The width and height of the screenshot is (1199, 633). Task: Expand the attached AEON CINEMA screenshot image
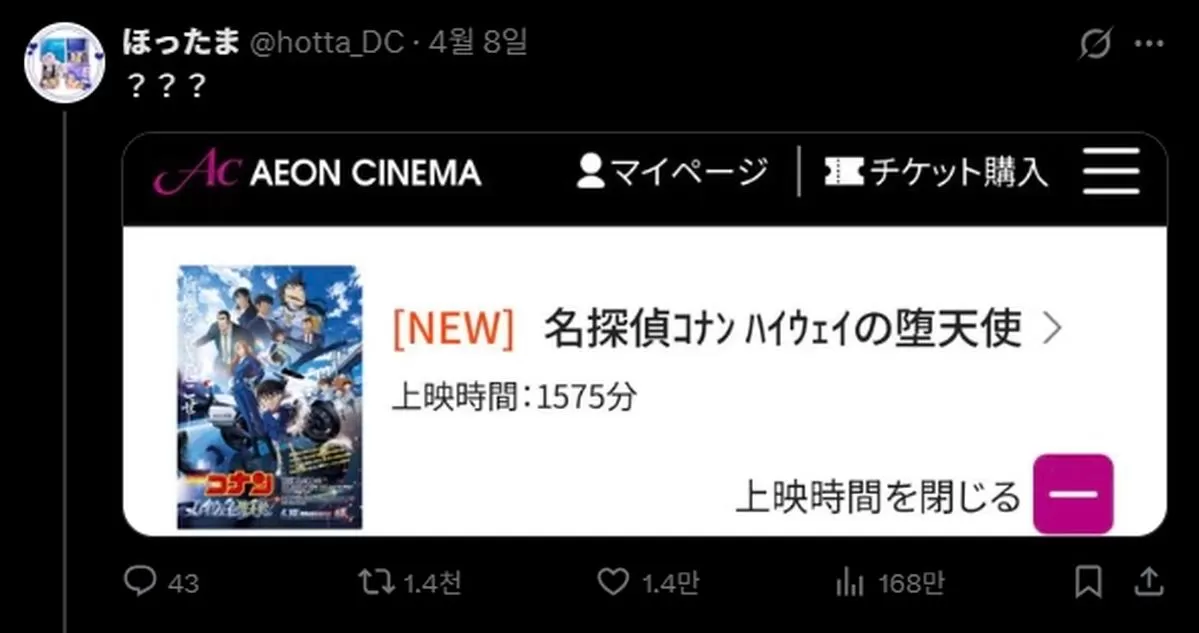pos(644,335)
